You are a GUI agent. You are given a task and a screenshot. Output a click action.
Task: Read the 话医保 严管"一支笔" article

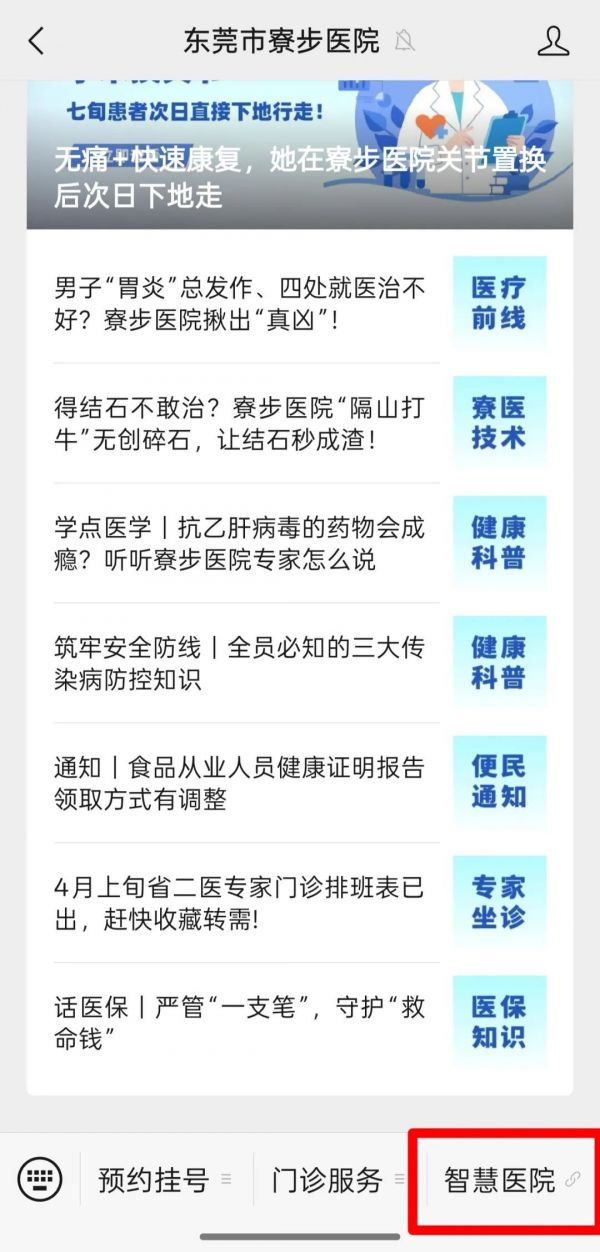[x=240, y=1022]
